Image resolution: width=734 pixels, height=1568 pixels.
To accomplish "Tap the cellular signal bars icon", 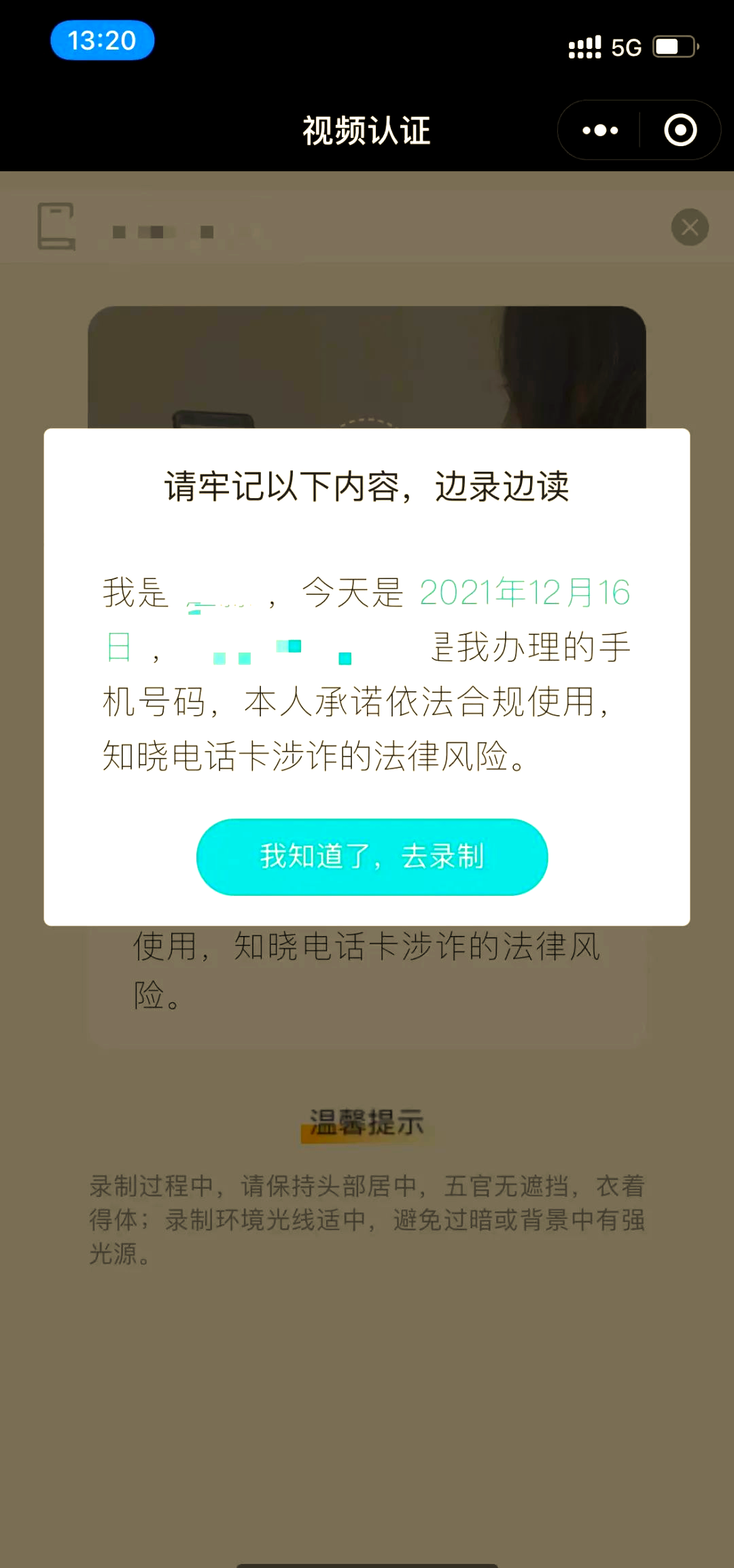I will point(584,46).
